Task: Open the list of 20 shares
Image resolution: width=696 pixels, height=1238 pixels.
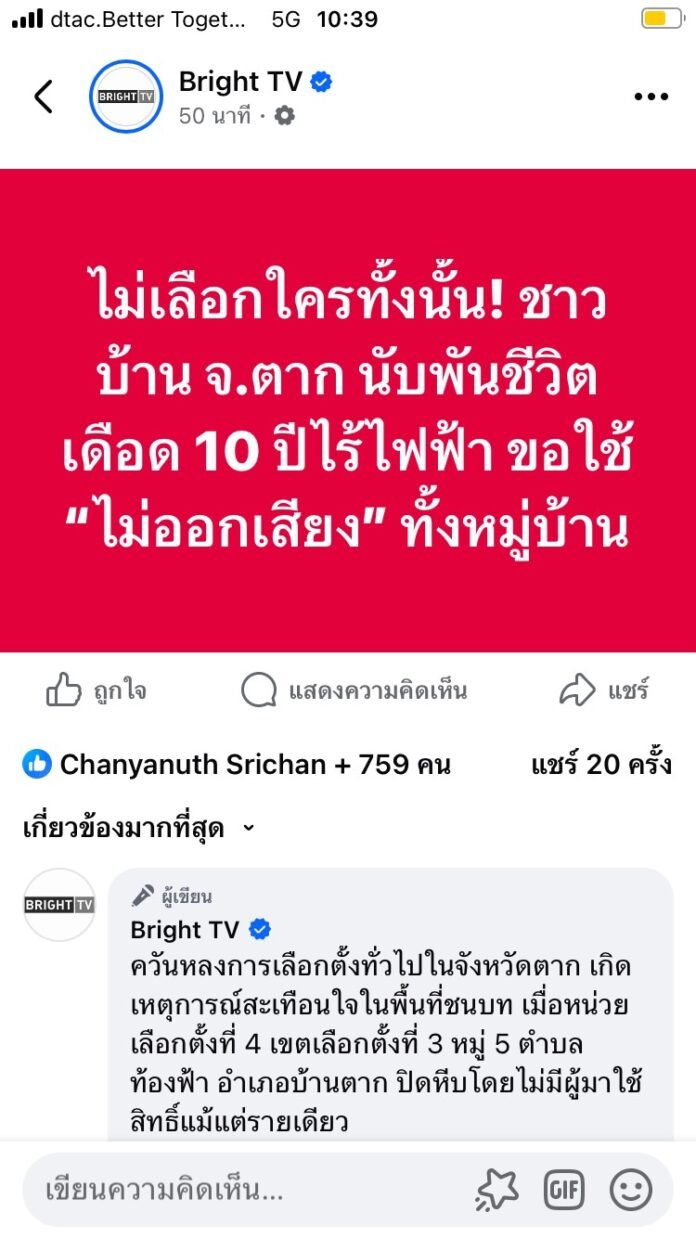Action: (601, 765)
